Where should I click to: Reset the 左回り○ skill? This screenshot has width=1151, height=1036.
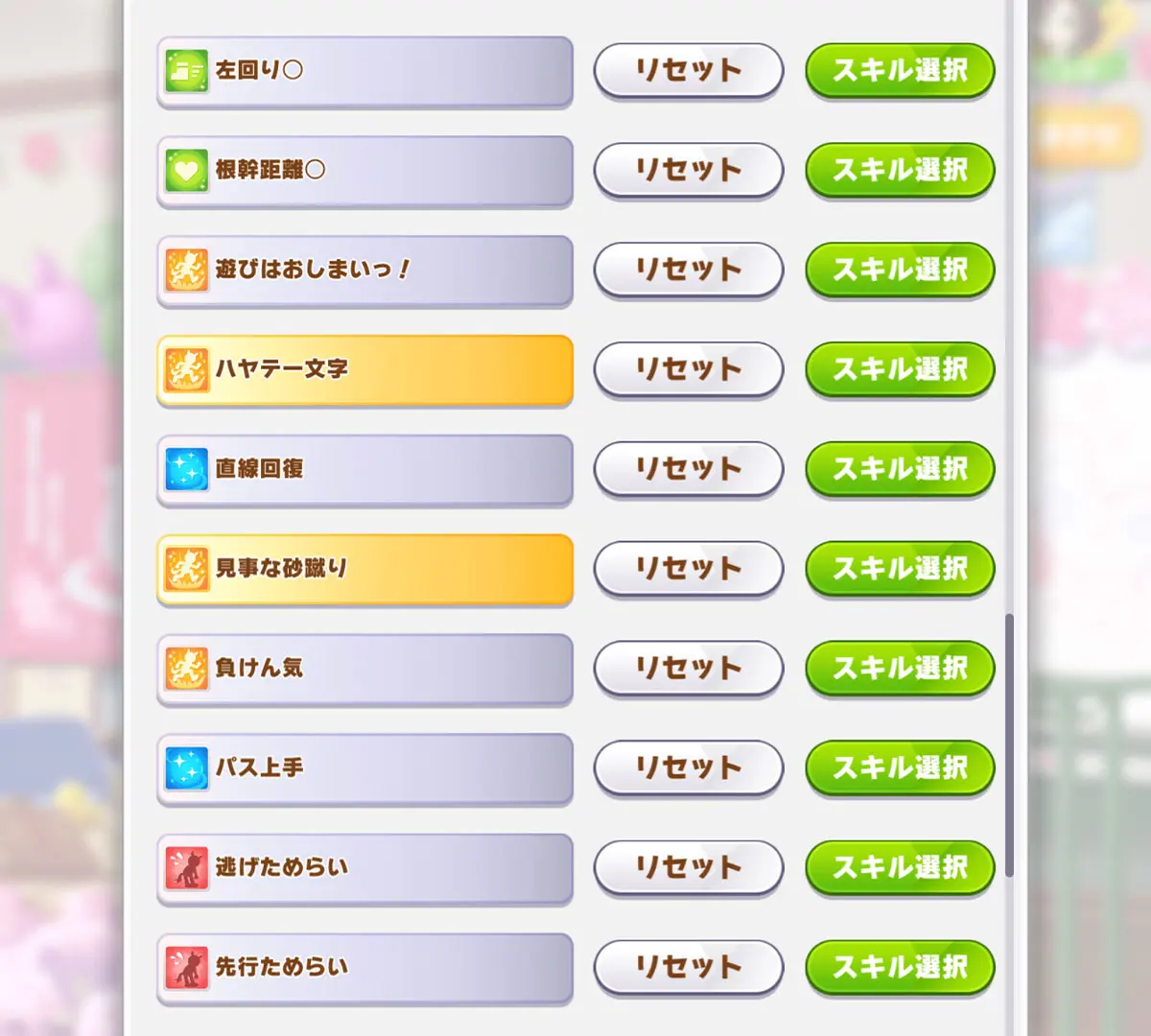(x=689, y=70)
